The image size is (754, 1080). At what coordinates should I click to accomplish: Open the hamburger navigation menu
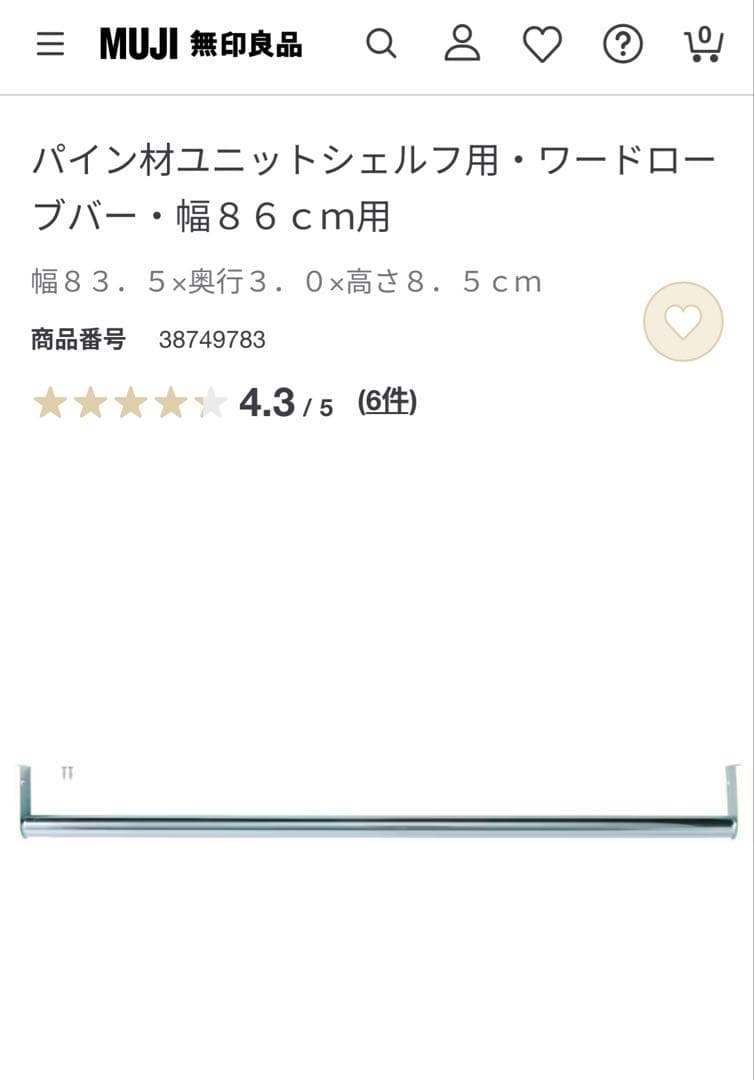coord(49,44)
